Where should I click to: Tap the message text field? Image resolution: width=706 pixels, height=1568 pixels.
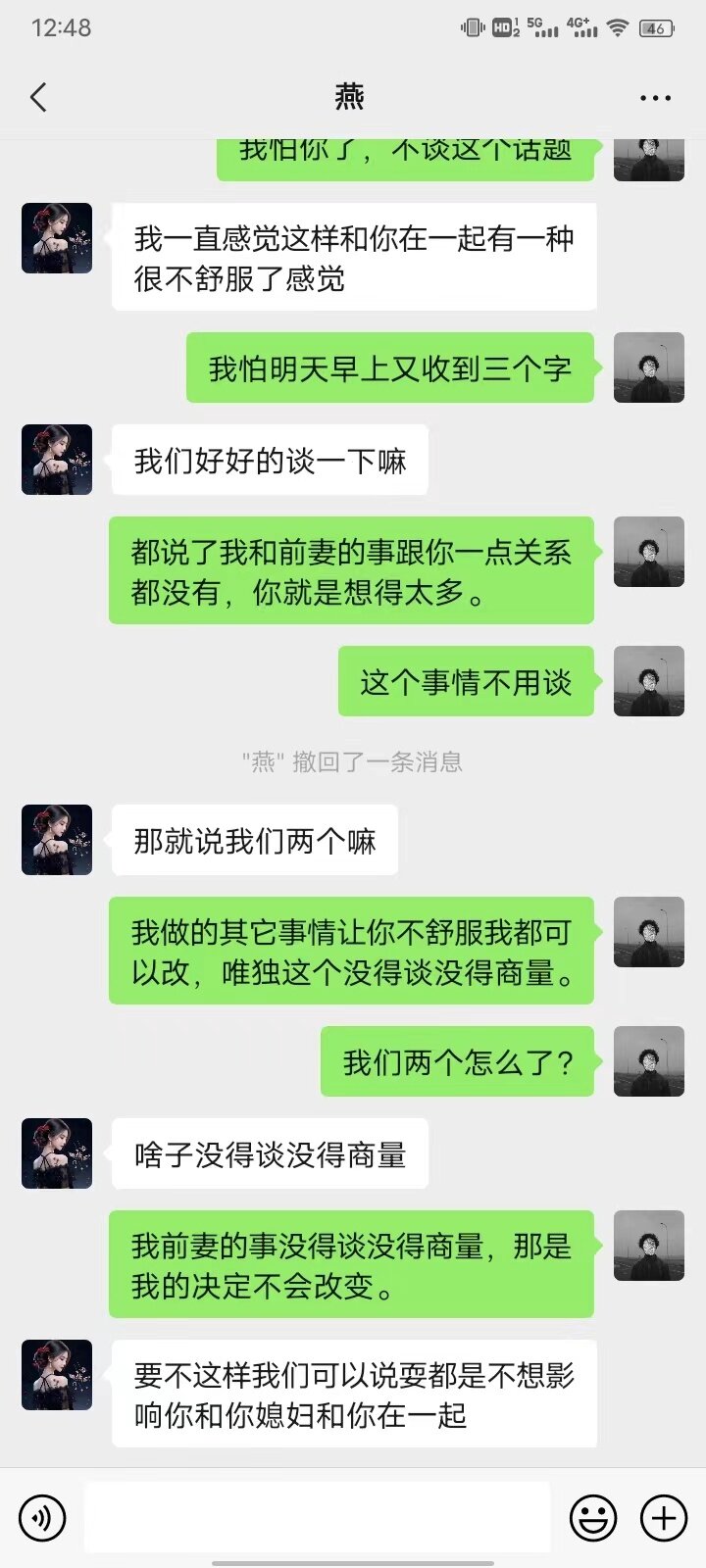317,1518
